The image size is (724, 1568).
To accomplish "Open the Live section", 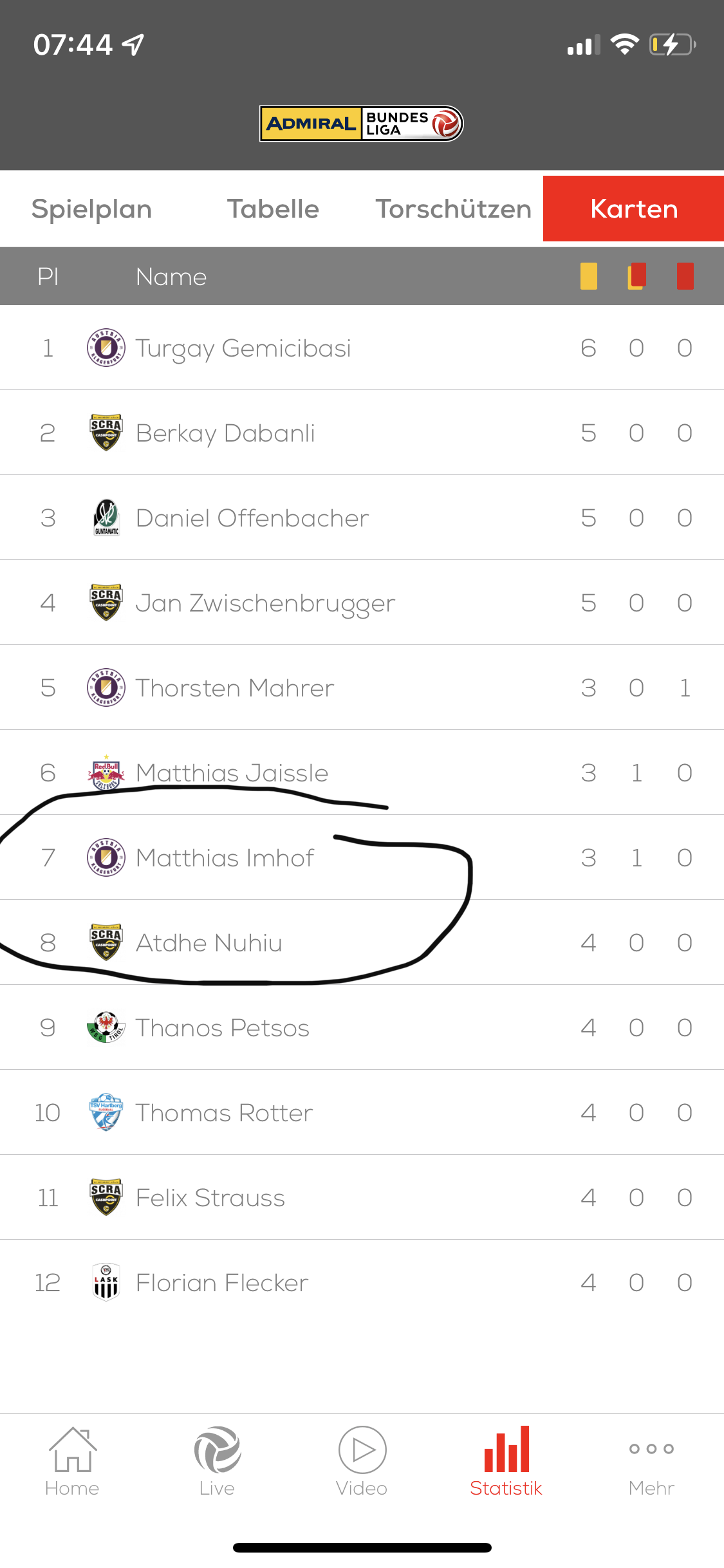I will coord(217,1461).
